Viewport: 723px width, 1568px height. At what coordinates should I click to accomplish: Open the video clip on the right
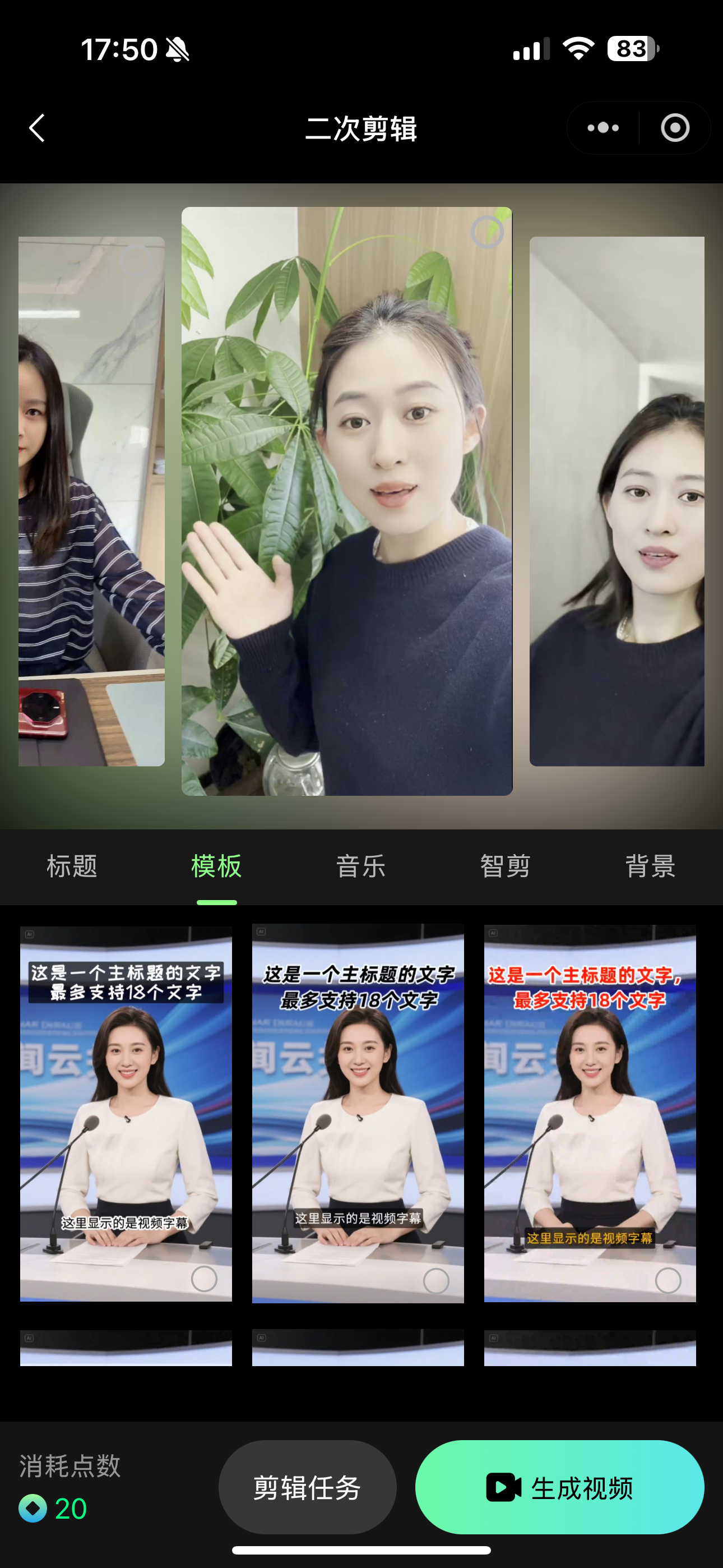point(616,500)
